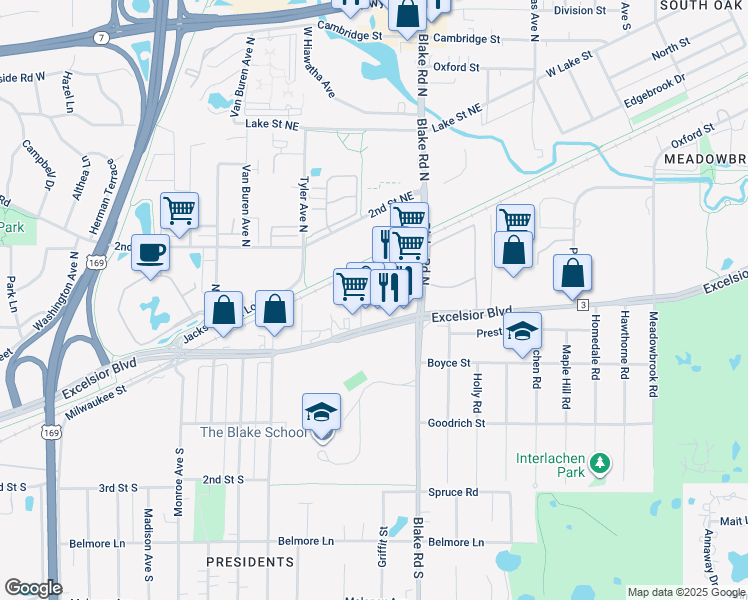Select the shopping cart marker near Van Buren Ave N
The image size is (748, 600).
[x=179, y=211]
